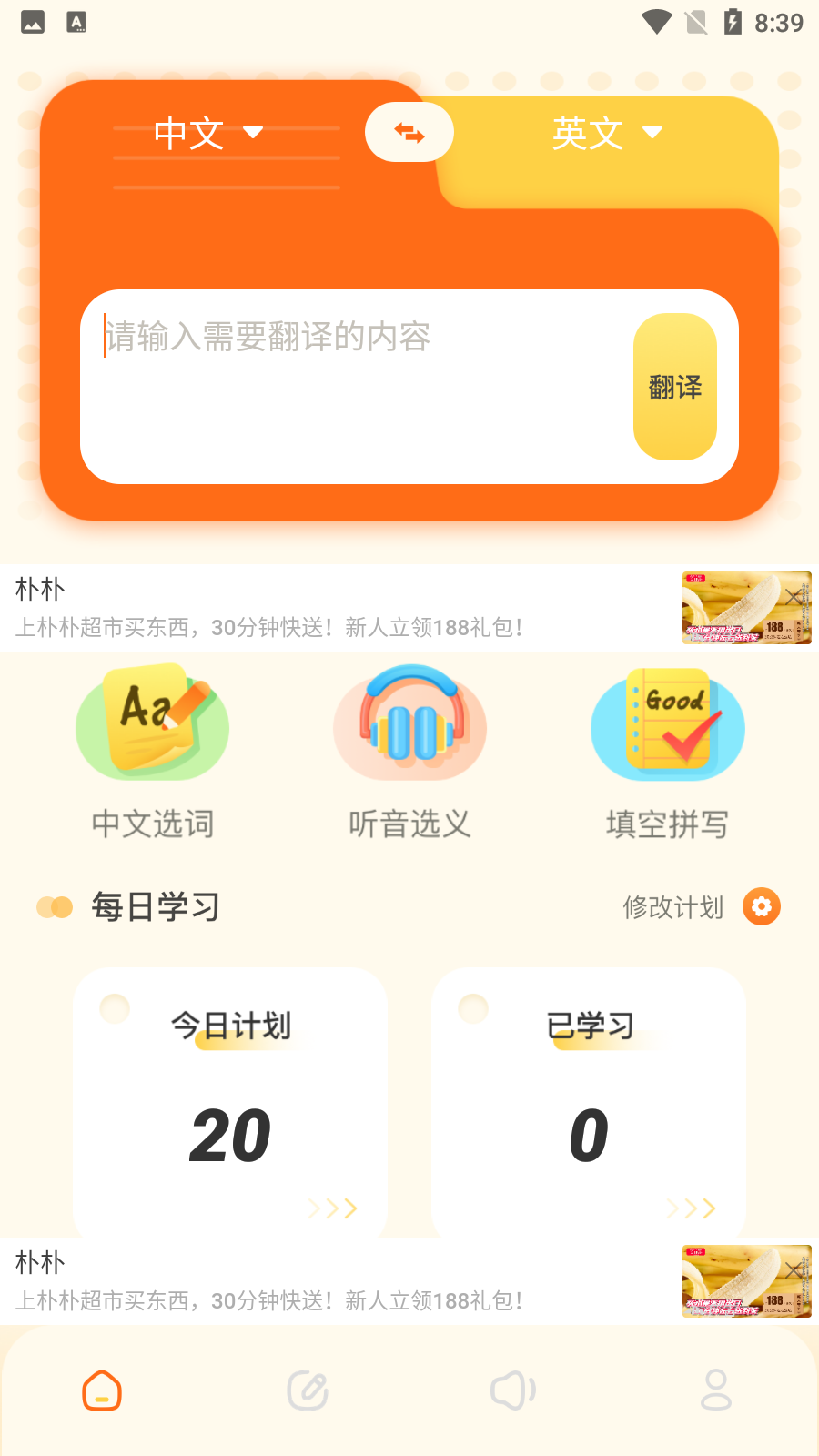Switch to the speaker audio tab

512,1390
